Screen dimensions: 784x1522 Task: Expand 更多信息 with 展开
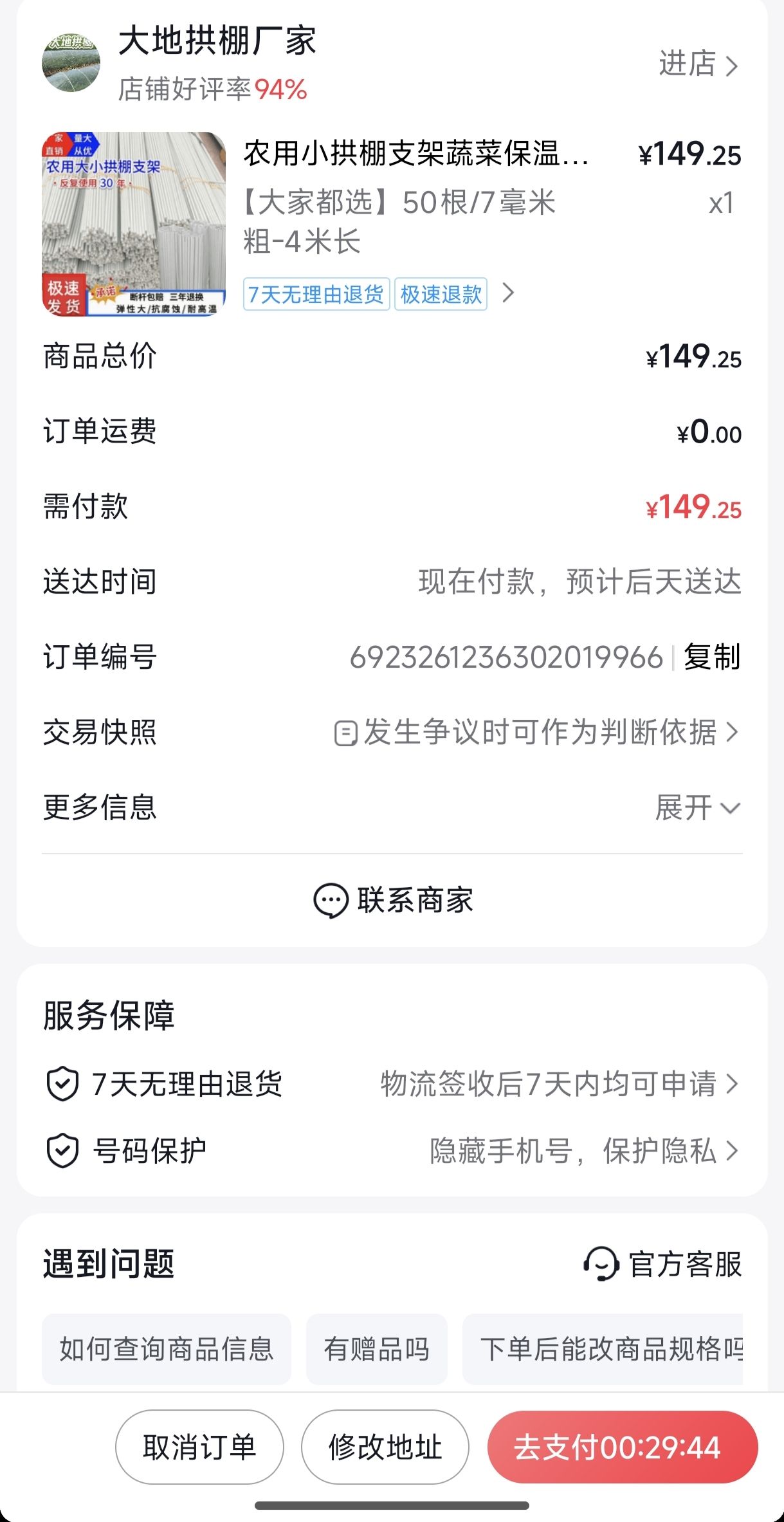pyautogui.click(x=697, y=807)
